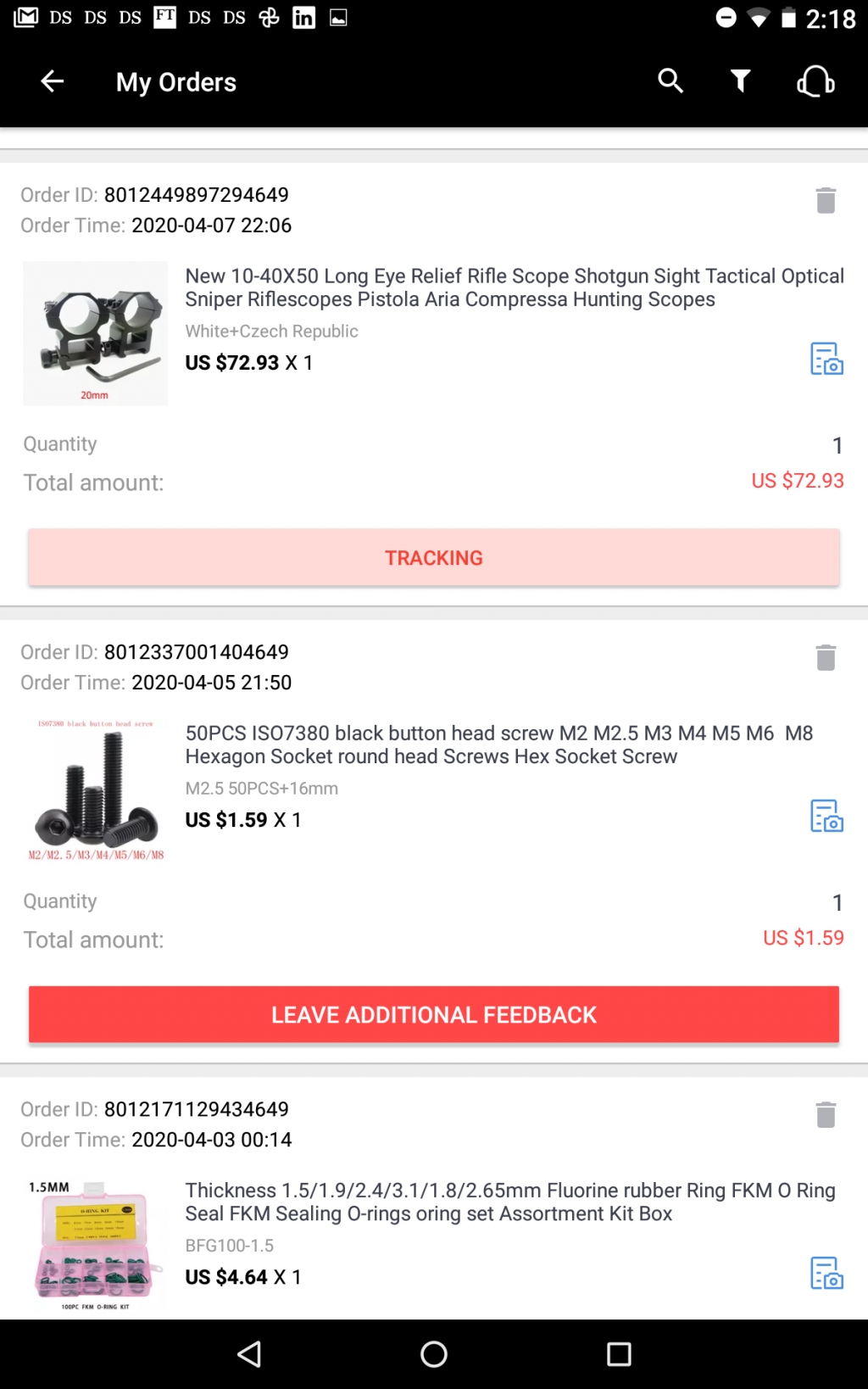
Task: Show recent apps
Action: [x=619, y=1354]
